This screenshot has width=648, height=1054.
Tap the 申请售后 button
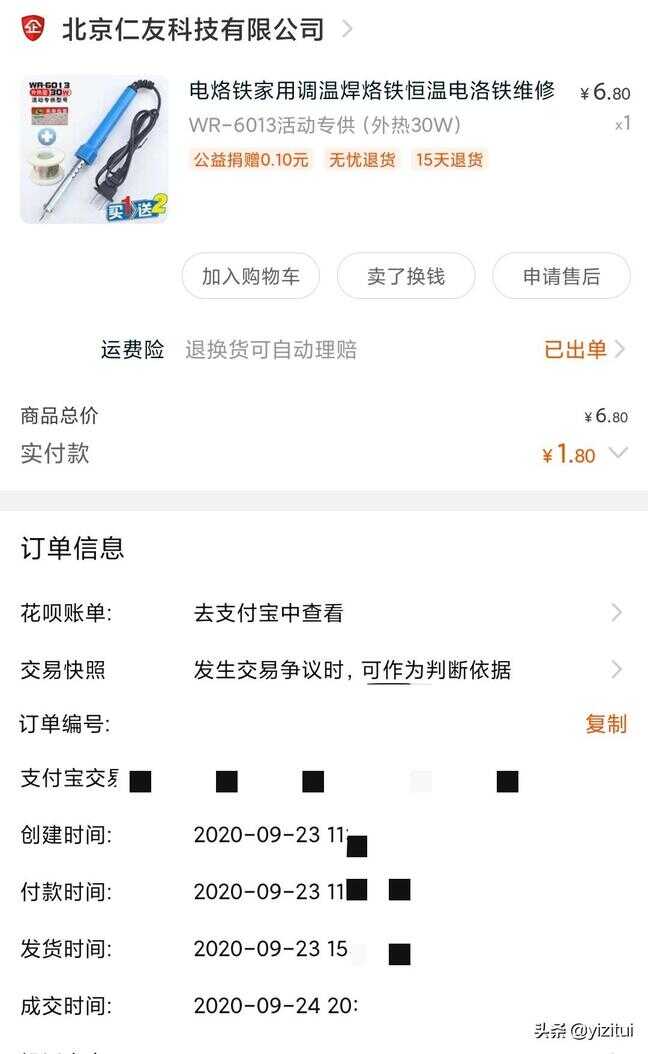pyautogui.click(x=561, y=276)
